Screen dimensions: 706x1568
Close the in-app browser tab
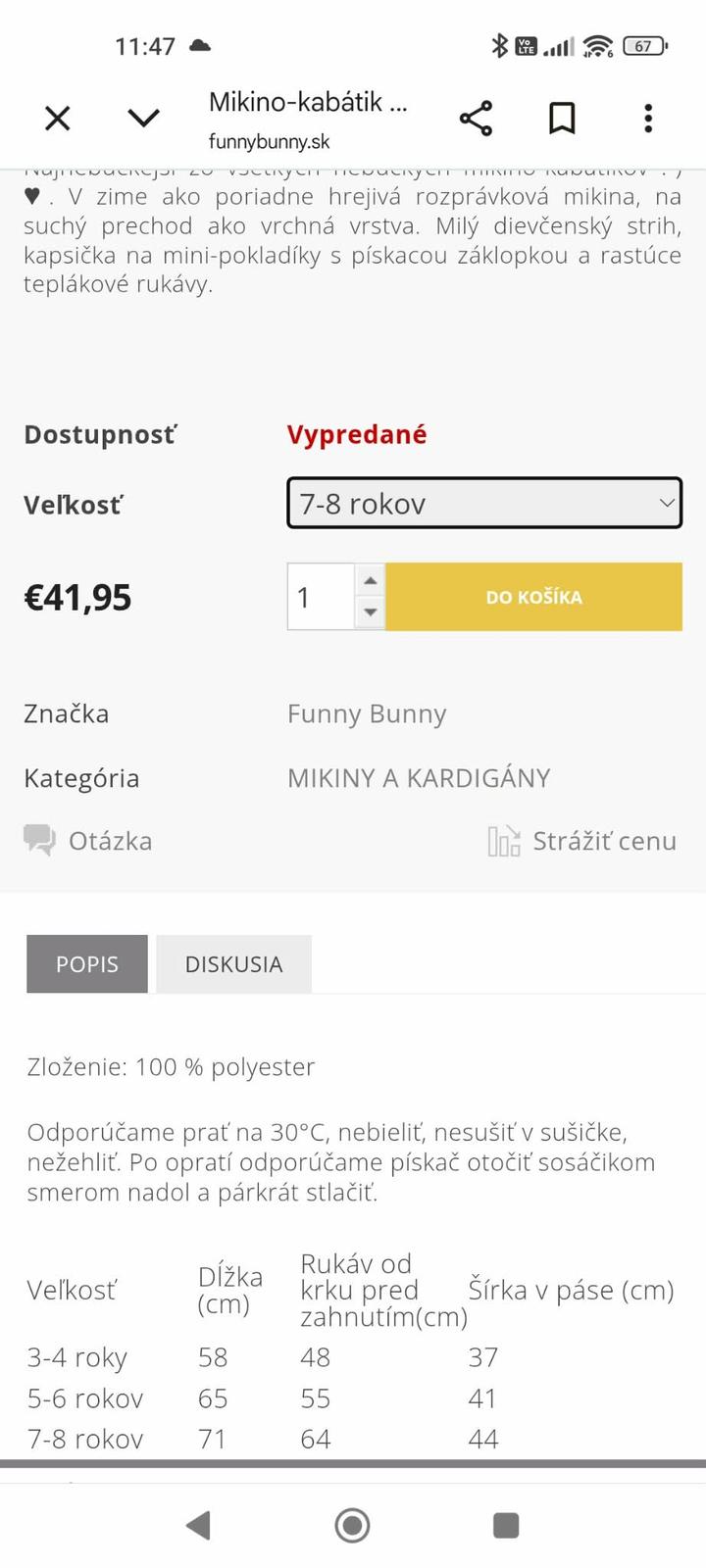click(58, 119)
